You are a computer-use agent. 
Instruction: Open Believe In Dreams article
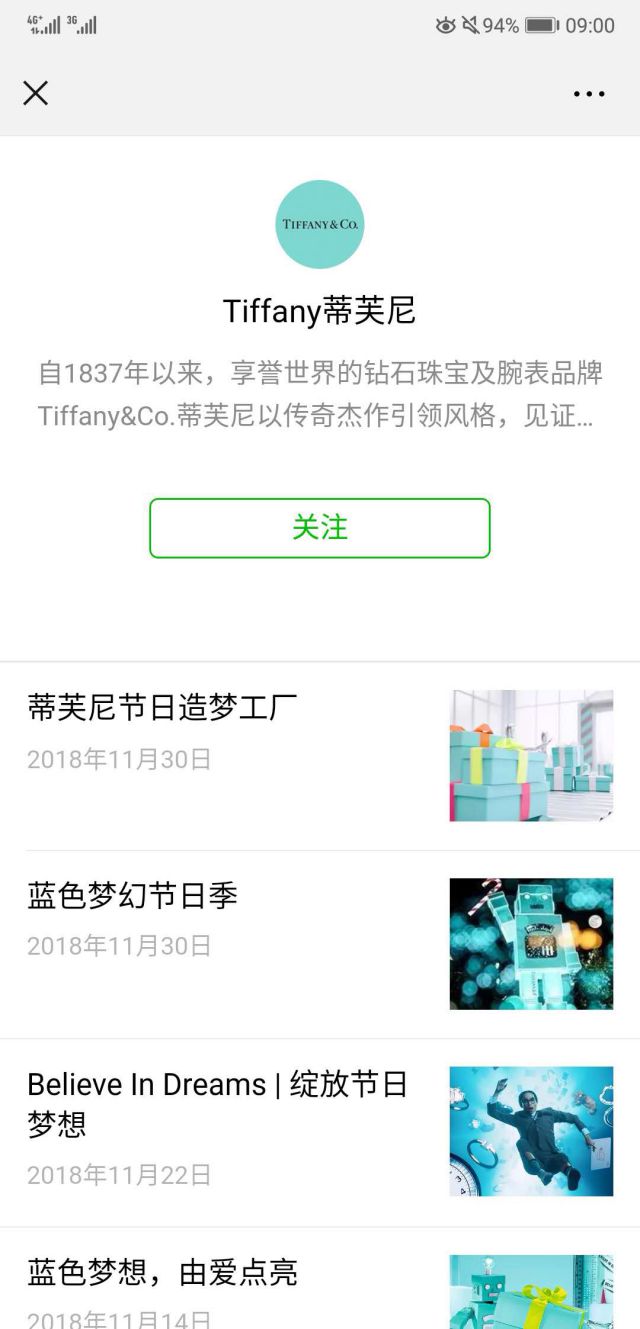click(x=217, y=1102)
